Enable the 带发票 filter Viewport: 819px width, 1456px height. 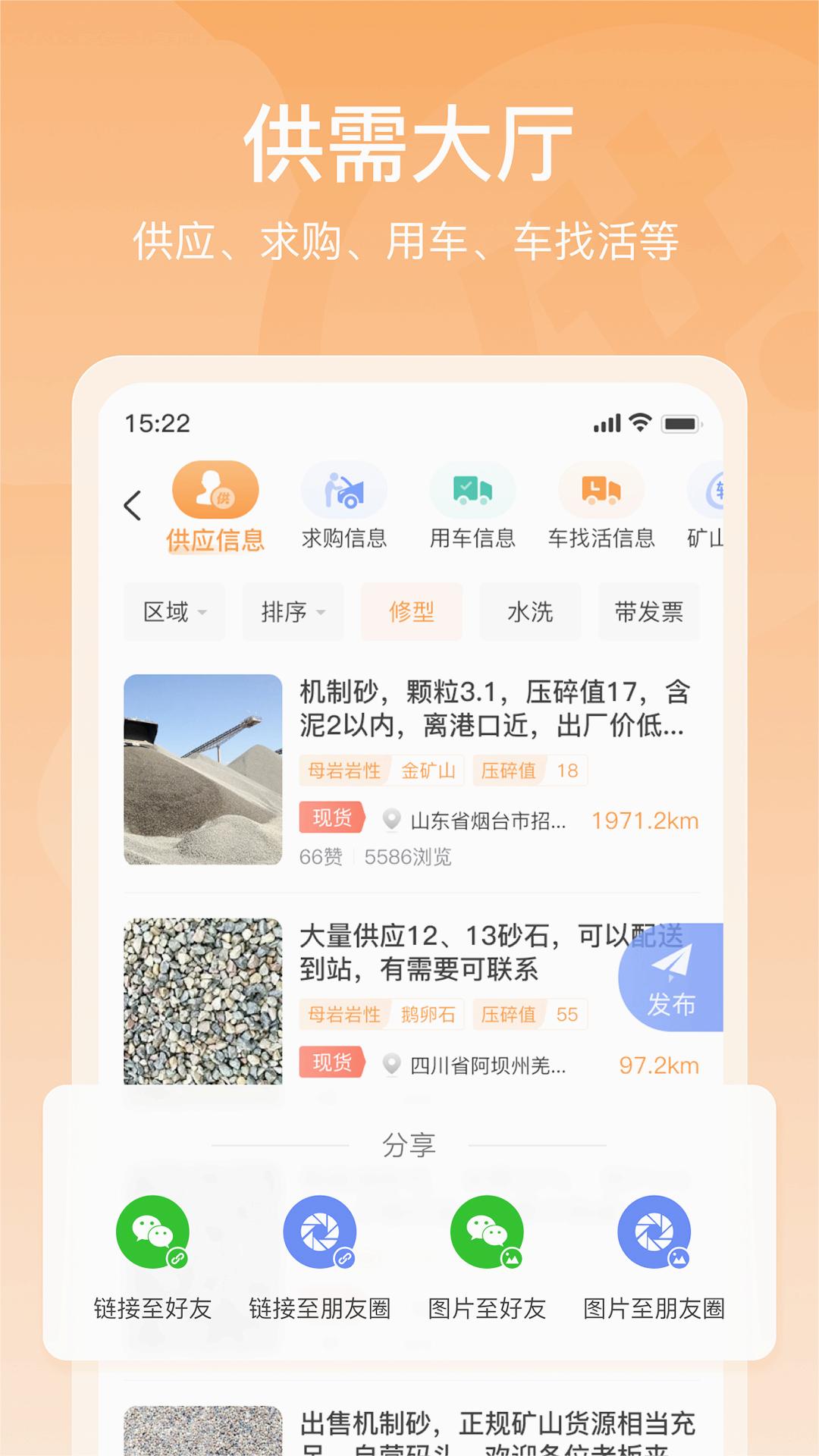pos(649,611)
